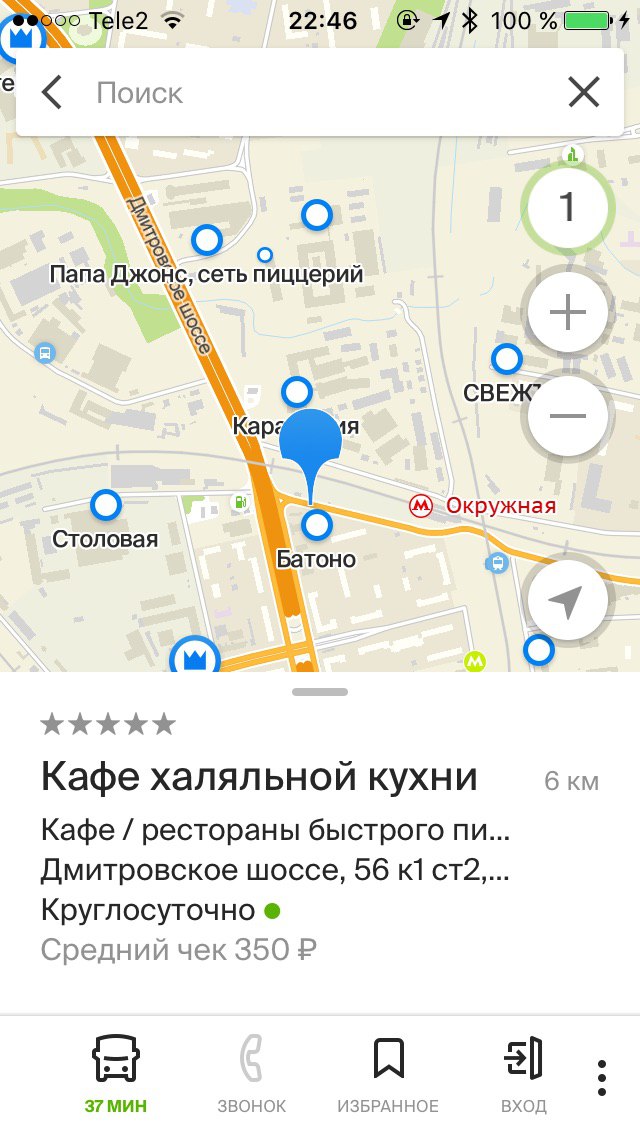Call the cafe via Звонок
The image size is (640, 1136).
point(252,1073)
